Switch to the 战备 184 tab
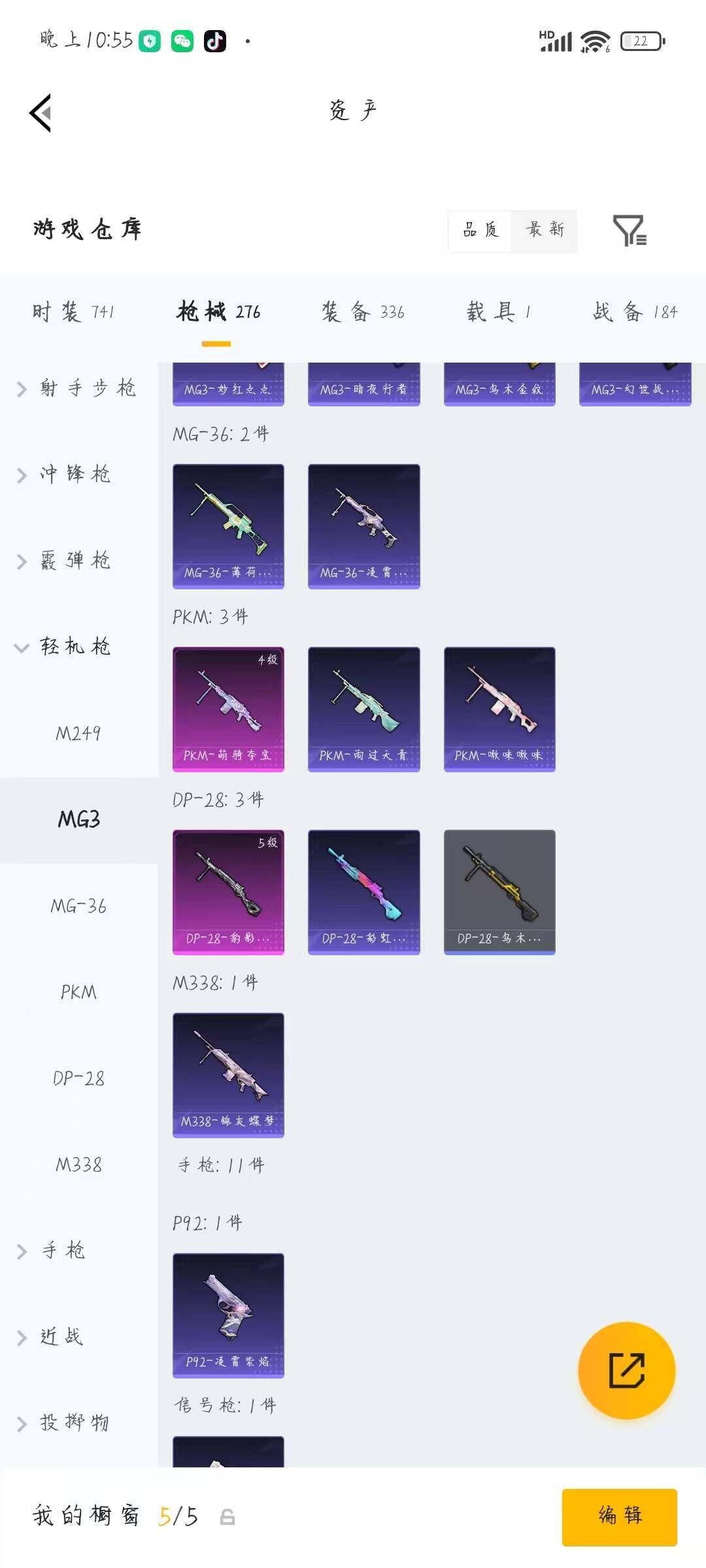Viewport: 706px width, 1568px height. click(x=635, y=312)
